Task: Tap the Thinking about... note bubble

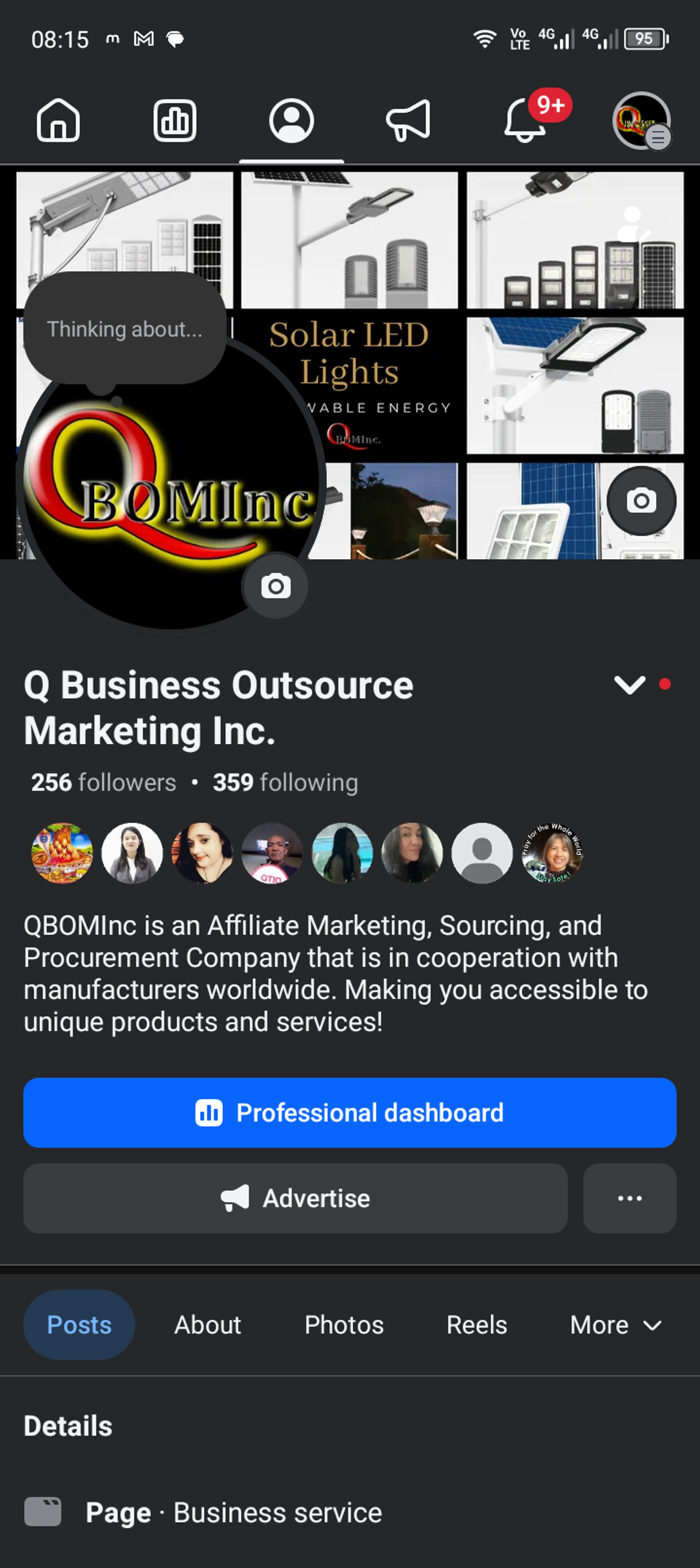Action: coord(125,329)
